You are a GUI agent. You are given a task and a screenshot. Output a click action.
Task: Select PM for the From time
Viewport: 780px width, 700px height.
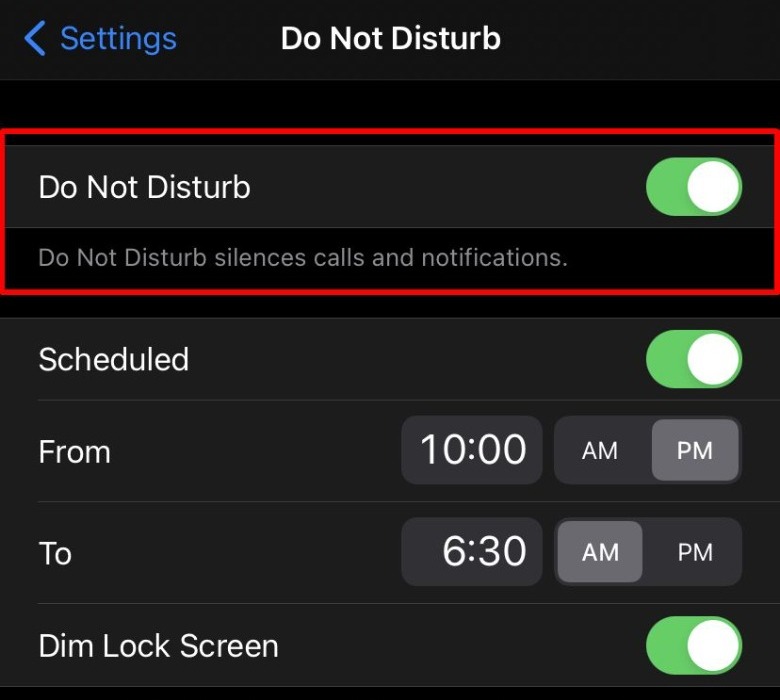[695, 451]
